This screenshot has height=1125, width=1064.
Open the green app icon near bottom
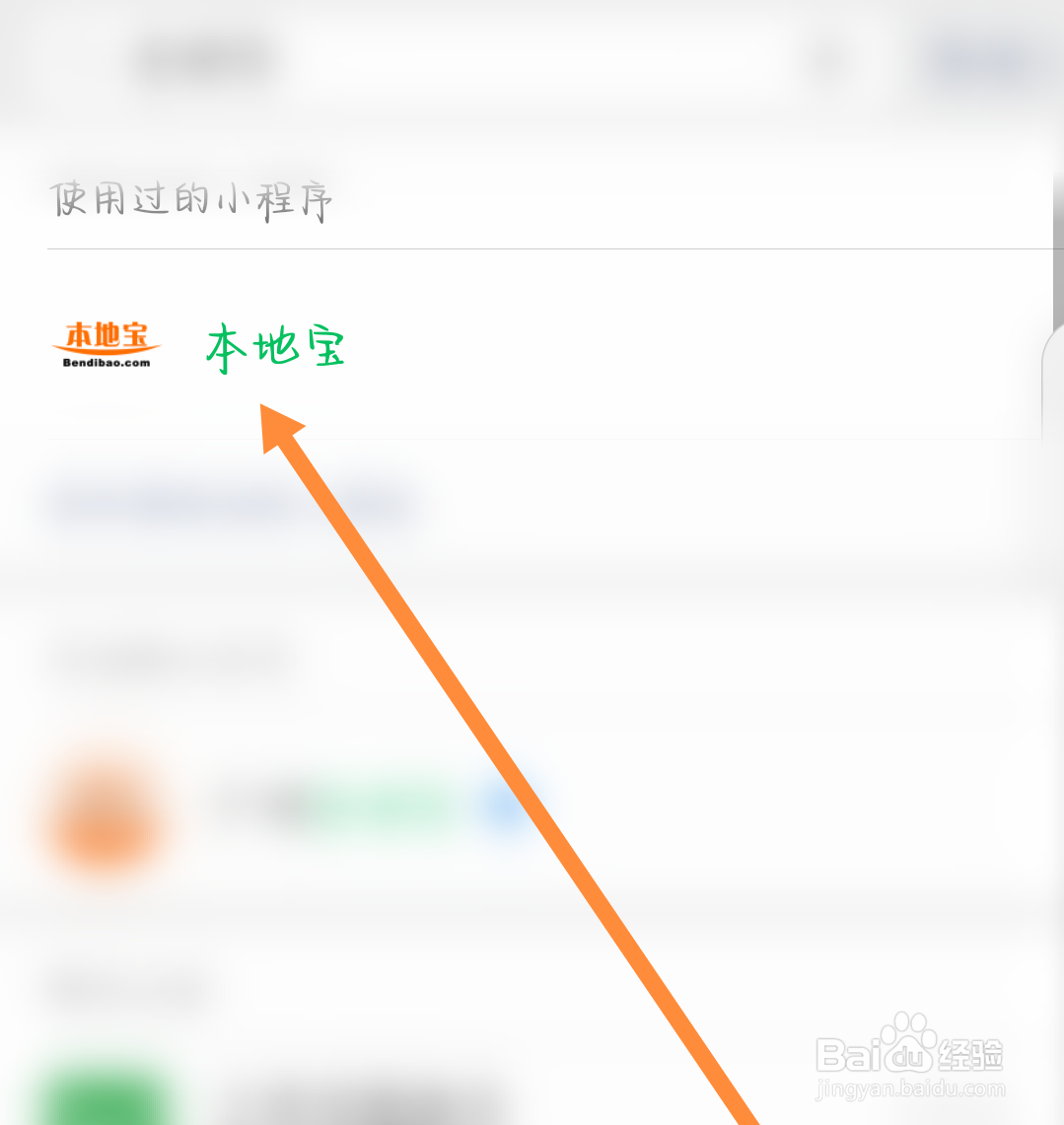tap(105, 1094)
